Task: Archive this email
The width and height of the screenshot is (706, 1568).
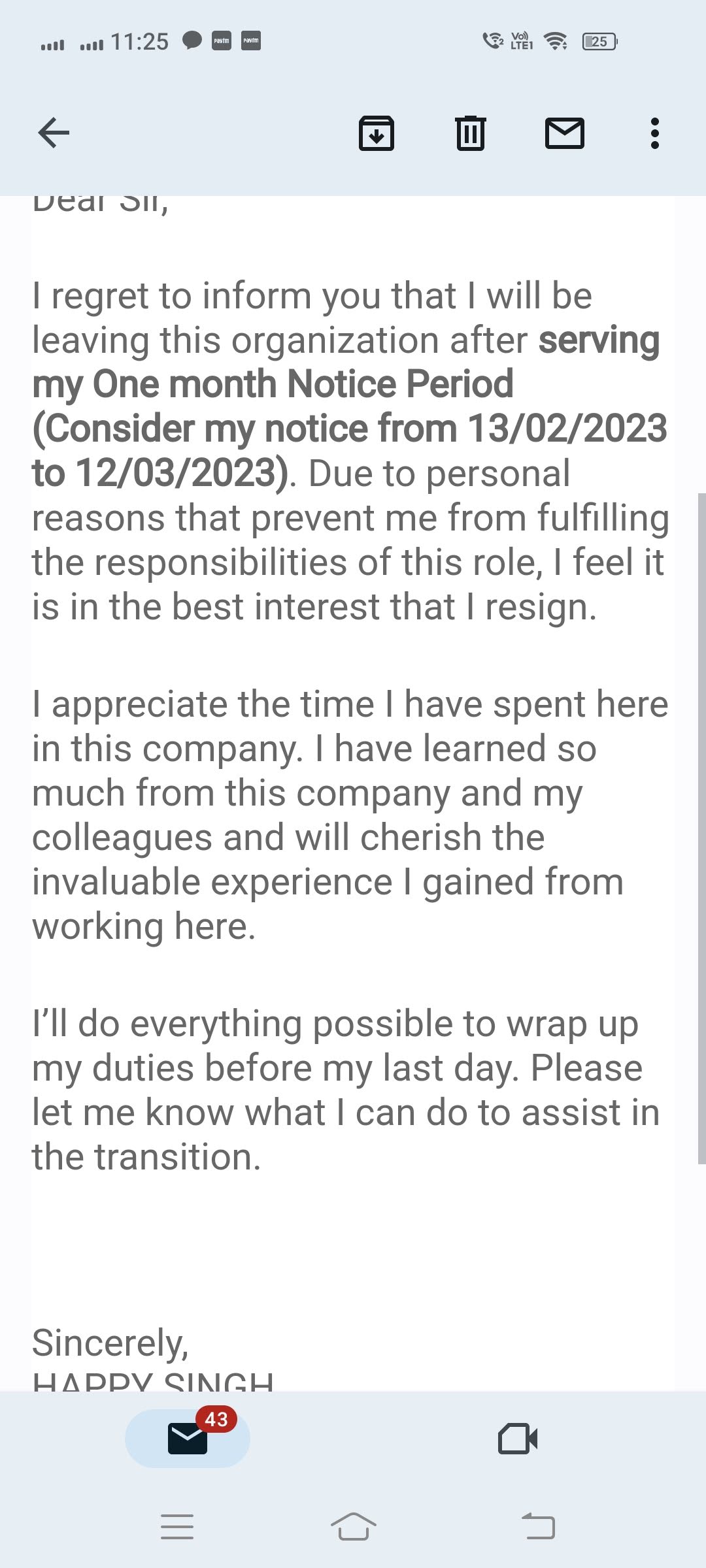Action: pos(377,133)
